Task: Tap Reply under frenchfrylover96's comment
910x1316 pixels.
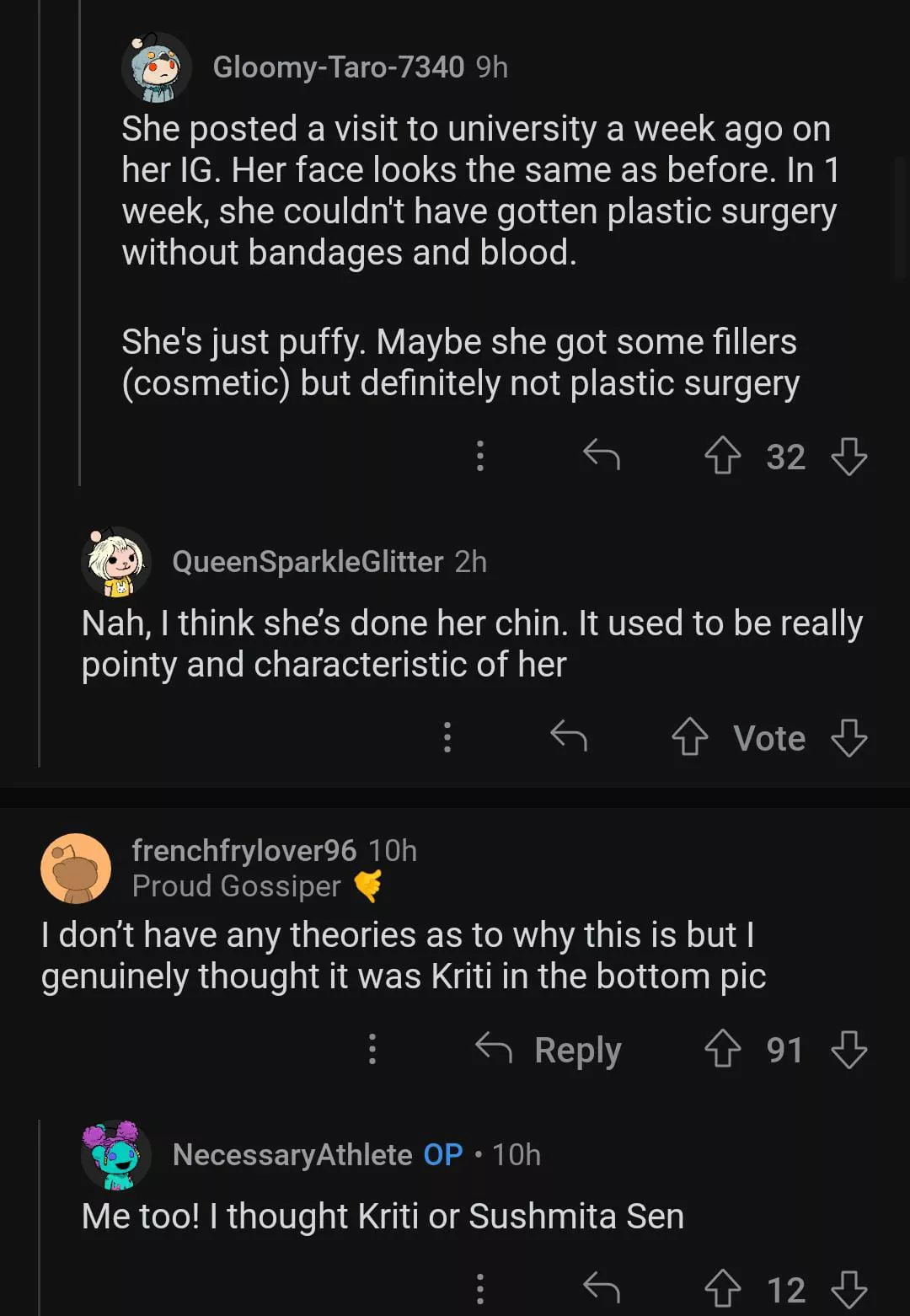Action: pos(549,1050)
